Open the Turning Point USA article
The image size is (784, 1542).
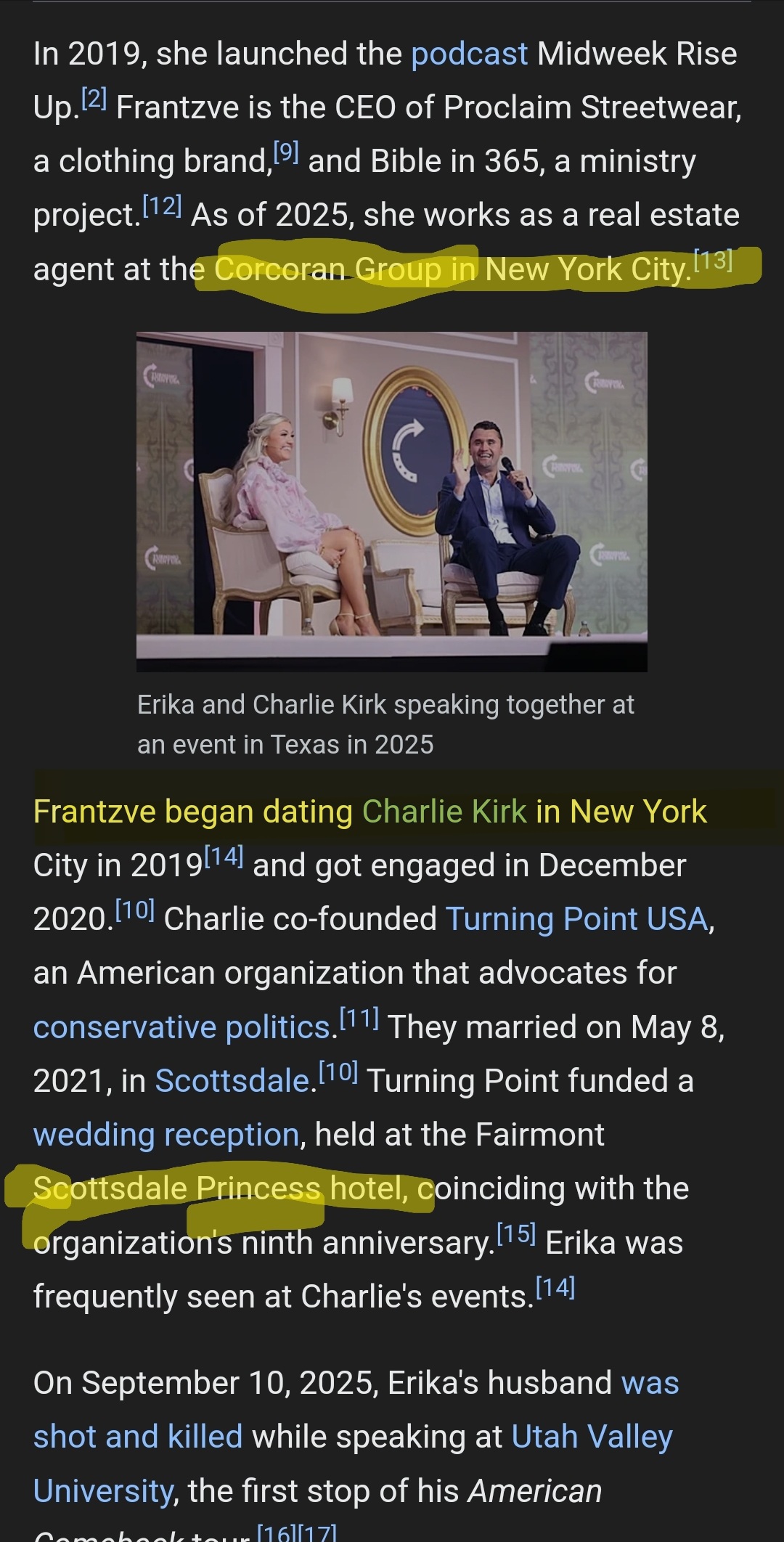577,919
